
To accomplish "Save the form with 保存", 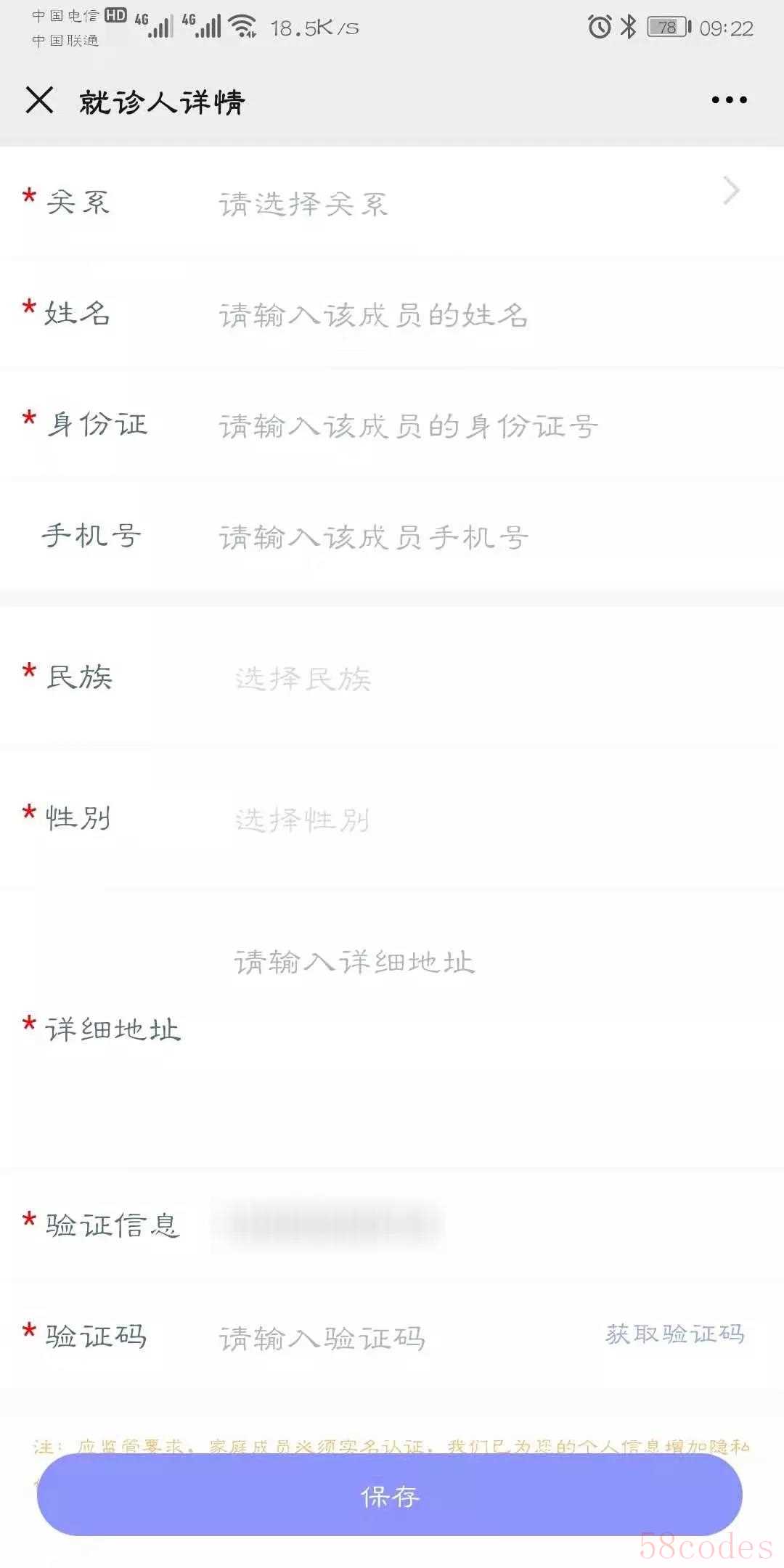I will (390, 1496).
